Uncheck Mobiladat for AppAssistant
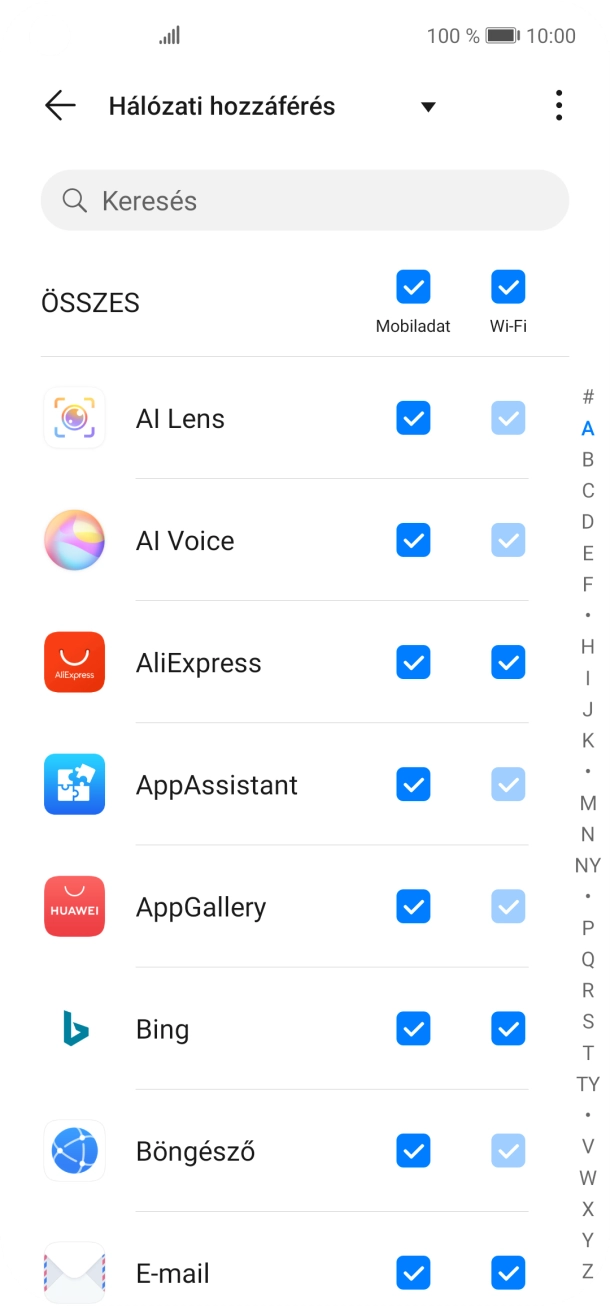The width and height of the screenshot is (610, 1306). point(413,785)
